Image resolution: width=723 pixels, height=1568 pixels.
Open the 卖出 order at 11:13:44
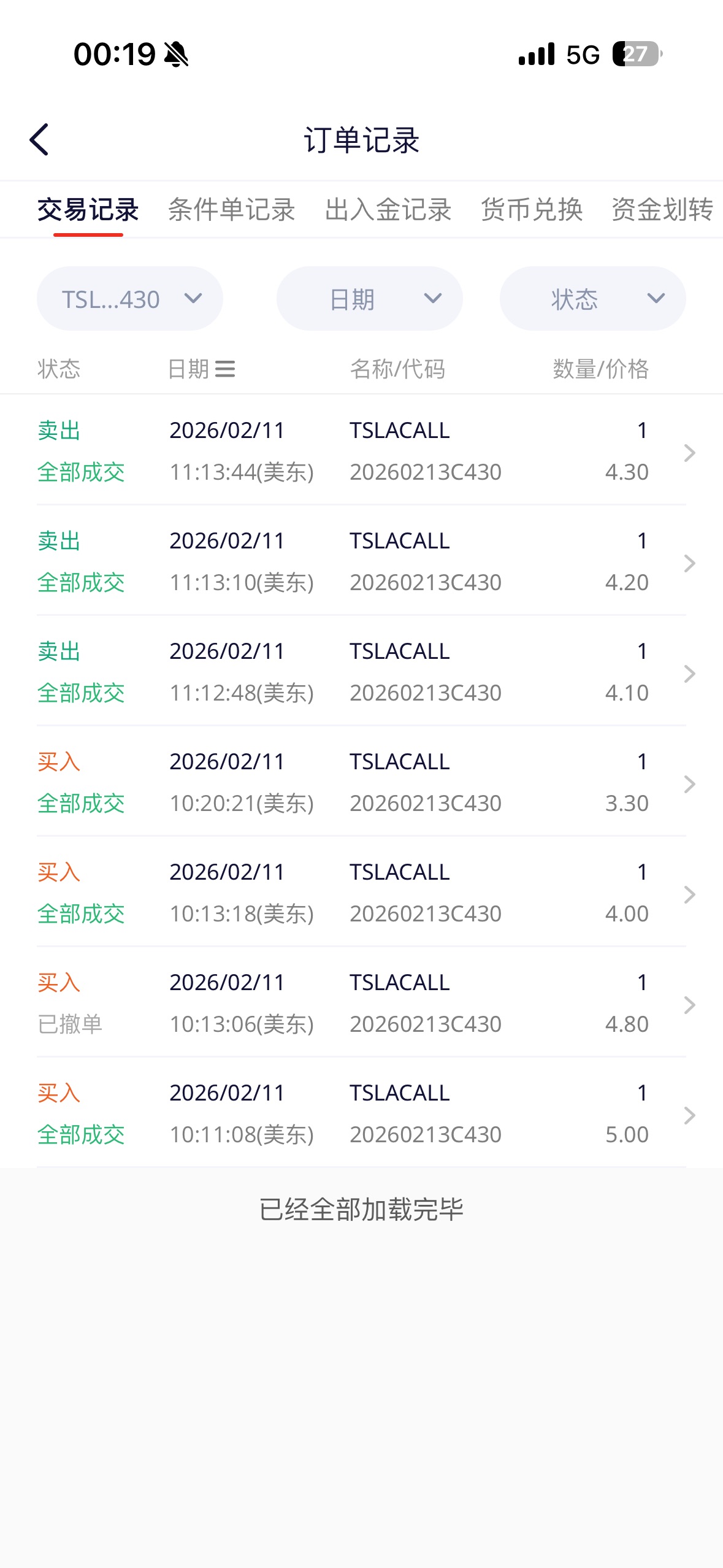click(x=361, y=451)
